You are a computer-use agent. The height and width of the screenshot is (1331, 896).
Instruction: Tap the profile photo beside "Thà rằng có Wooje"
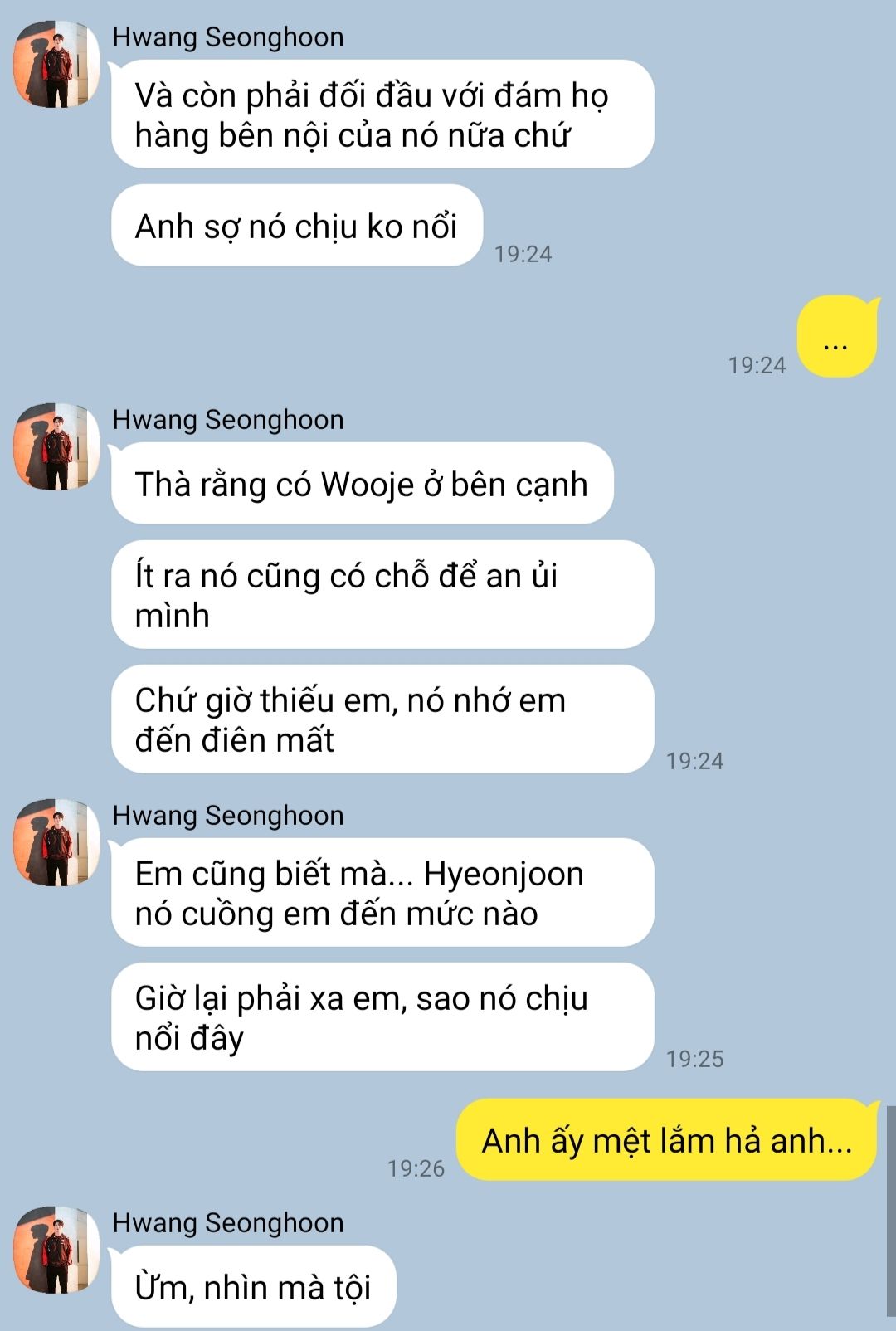coord(56,447)
